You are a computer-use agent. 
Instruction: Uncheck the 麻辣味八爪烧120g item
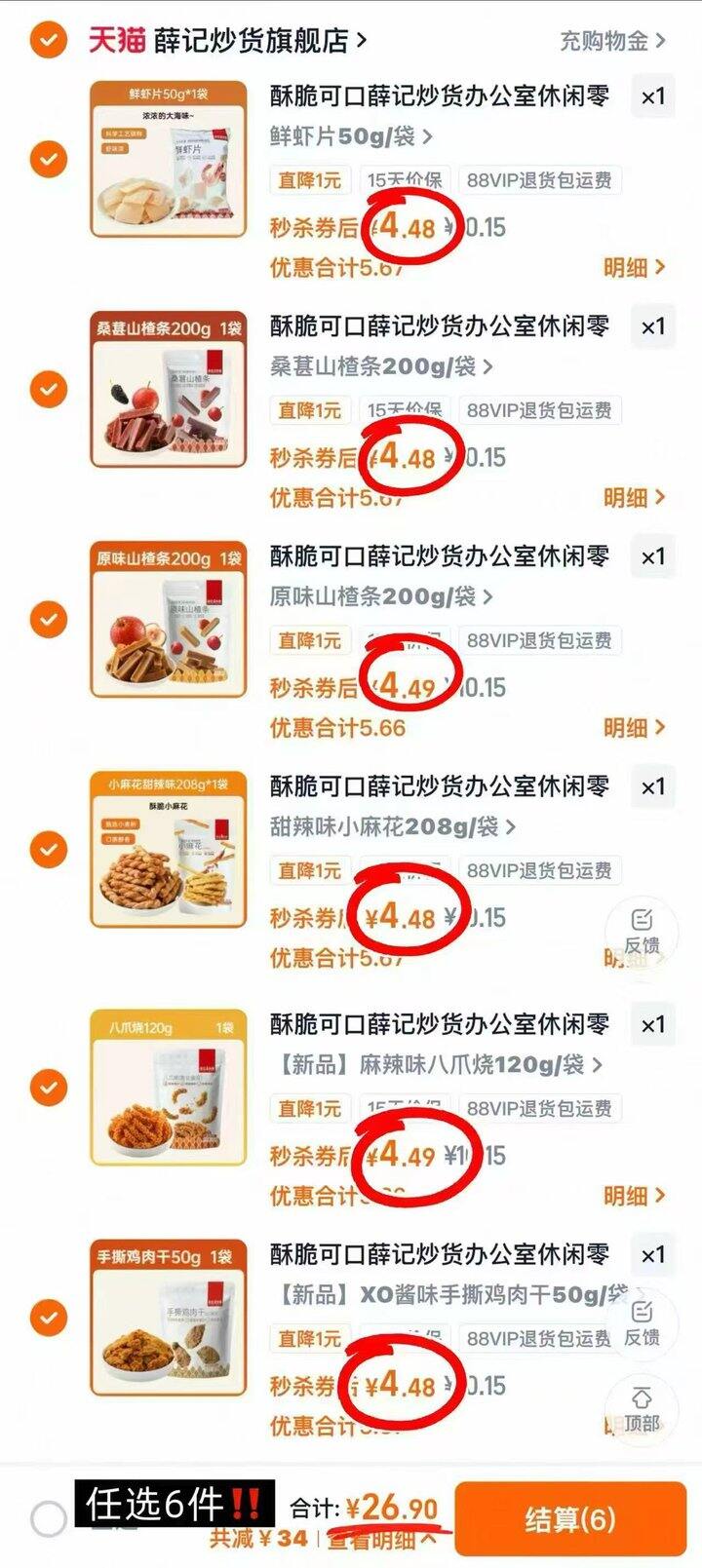[48, 1087]
